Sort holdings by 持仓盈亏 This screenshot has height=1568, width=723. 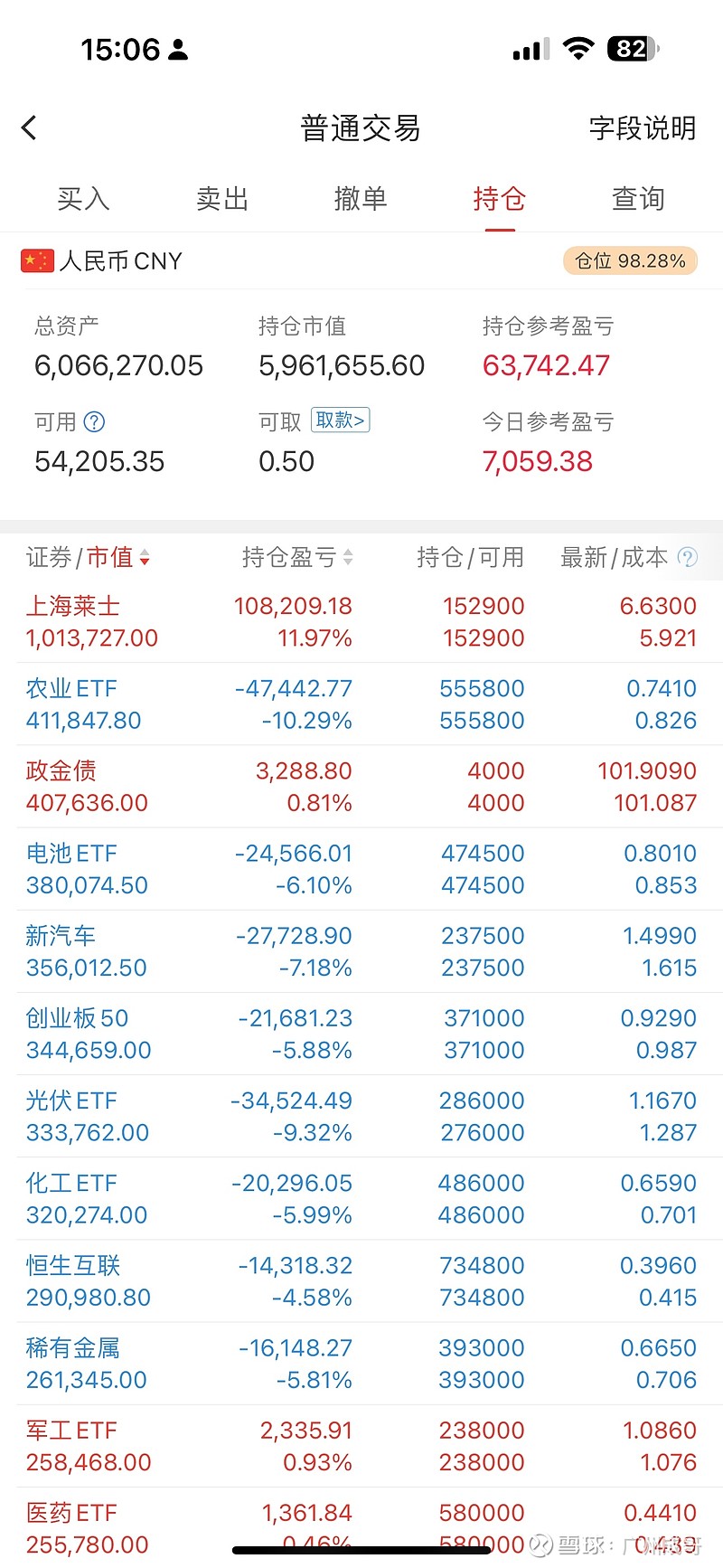click(x=297, y=557)
